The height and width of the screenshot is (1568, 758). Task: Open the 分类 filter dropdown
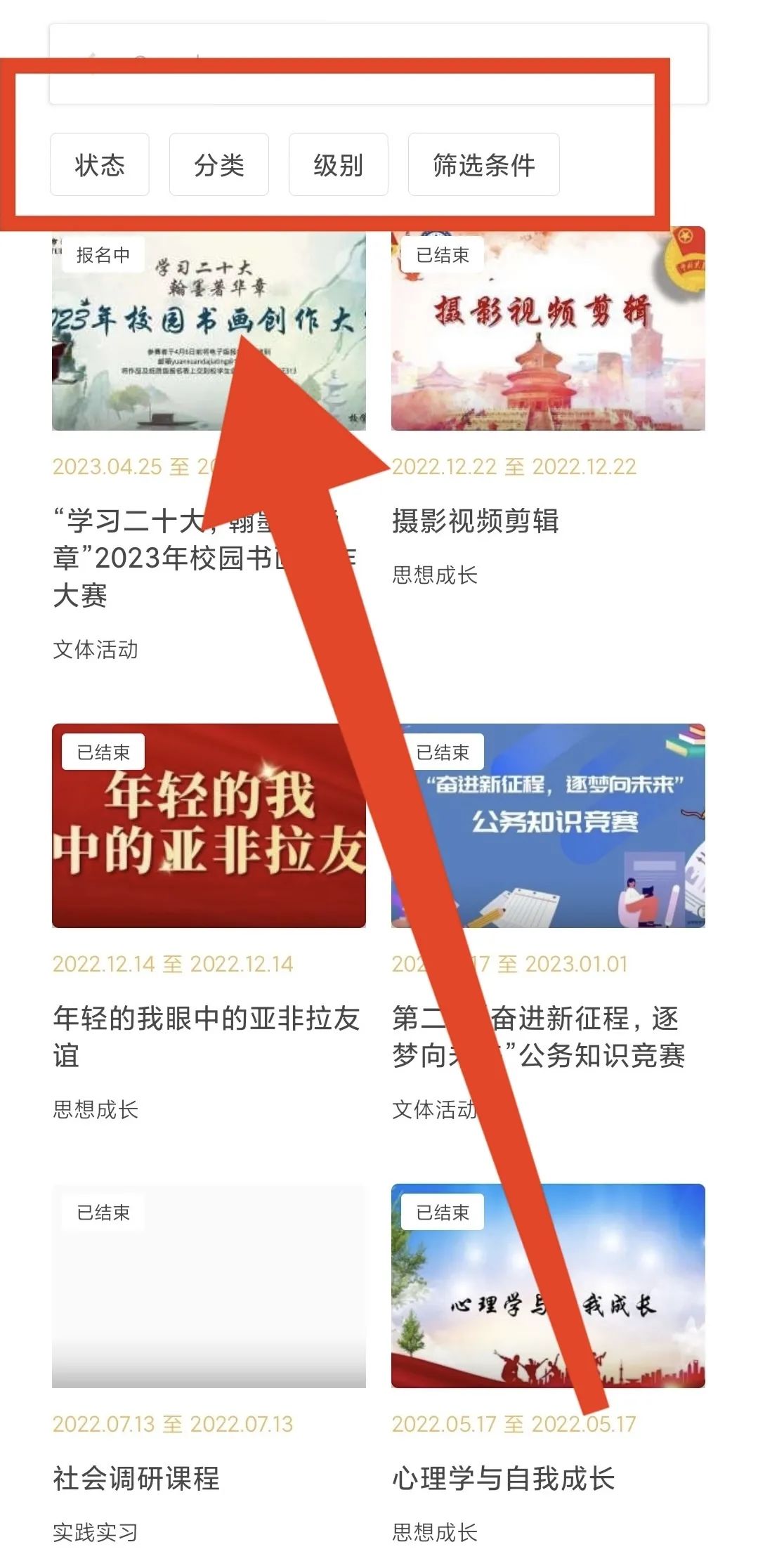point(219,165)
